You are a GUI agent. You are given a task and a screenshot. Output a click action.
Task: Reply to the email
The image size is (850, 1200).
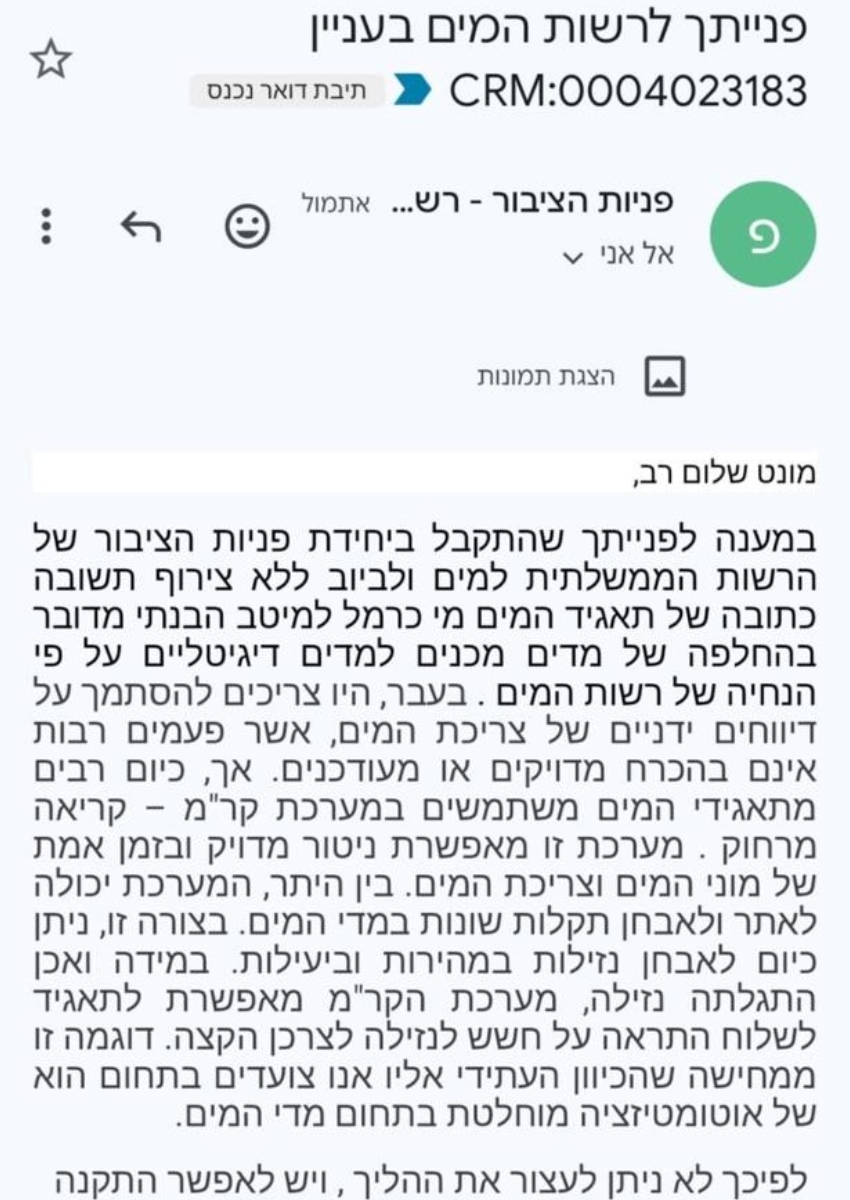point(140,227)
